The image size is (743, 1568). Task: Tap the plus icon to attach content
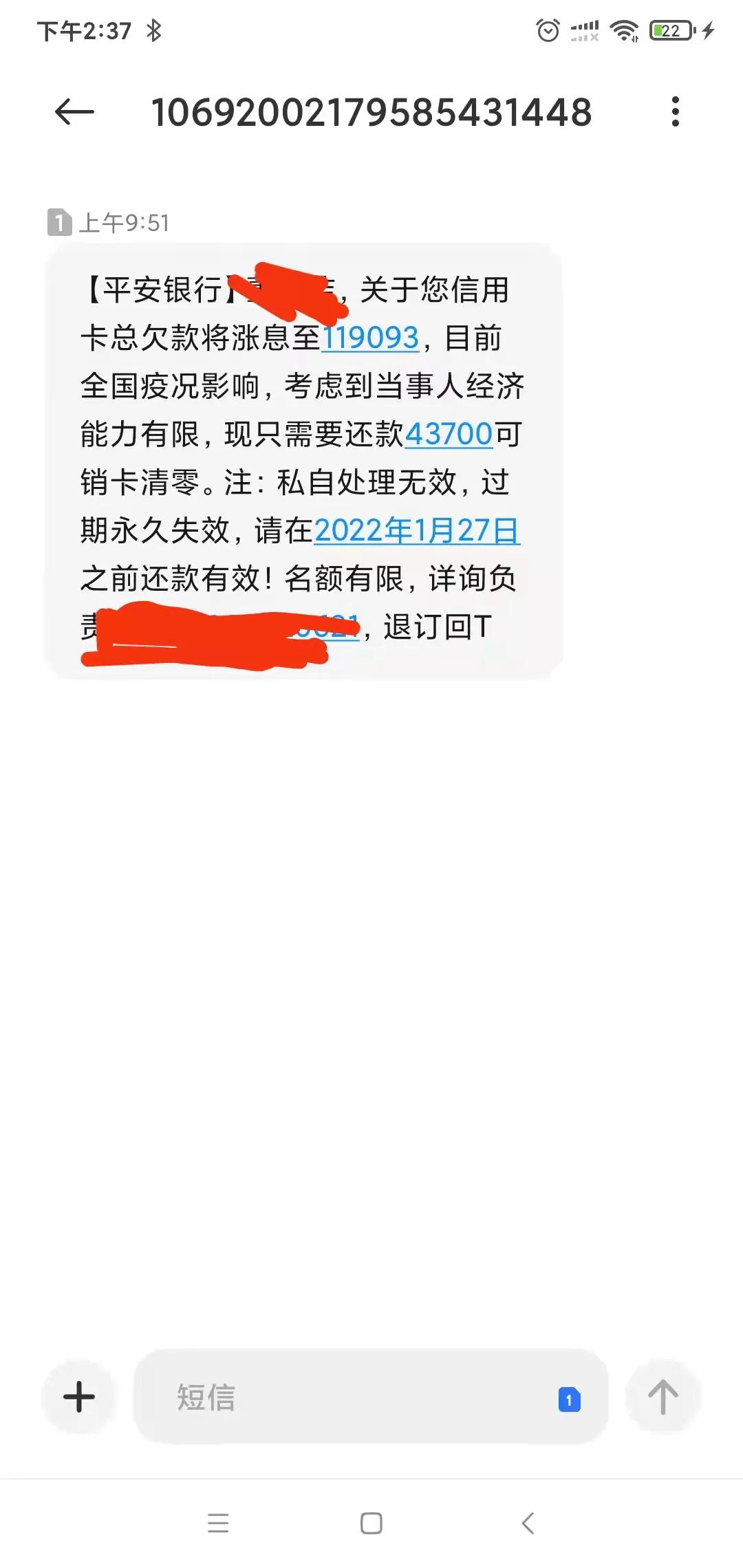pyautogui.click(x=78, y=1397)
